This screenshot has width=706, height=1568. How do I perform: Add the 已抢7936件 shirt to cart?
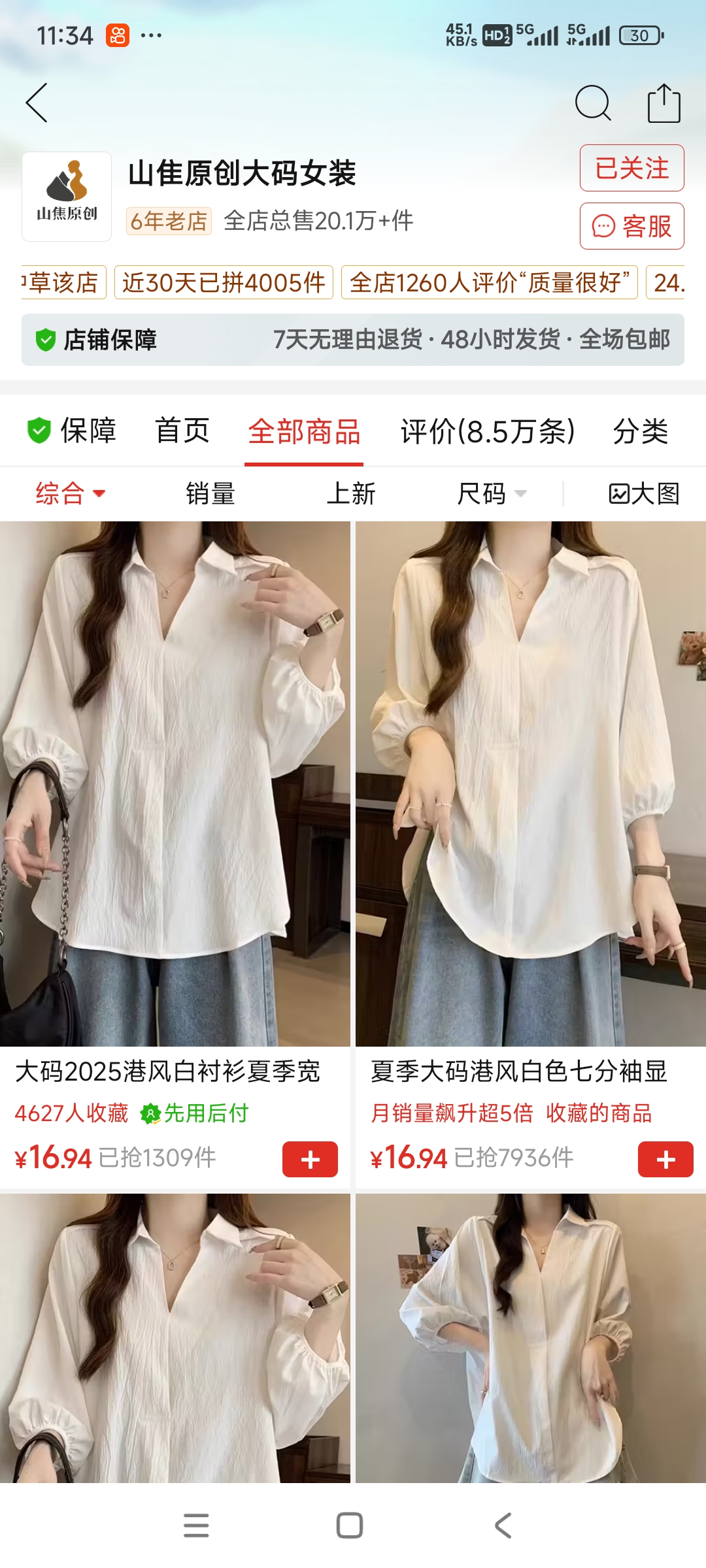[665, 1159]
